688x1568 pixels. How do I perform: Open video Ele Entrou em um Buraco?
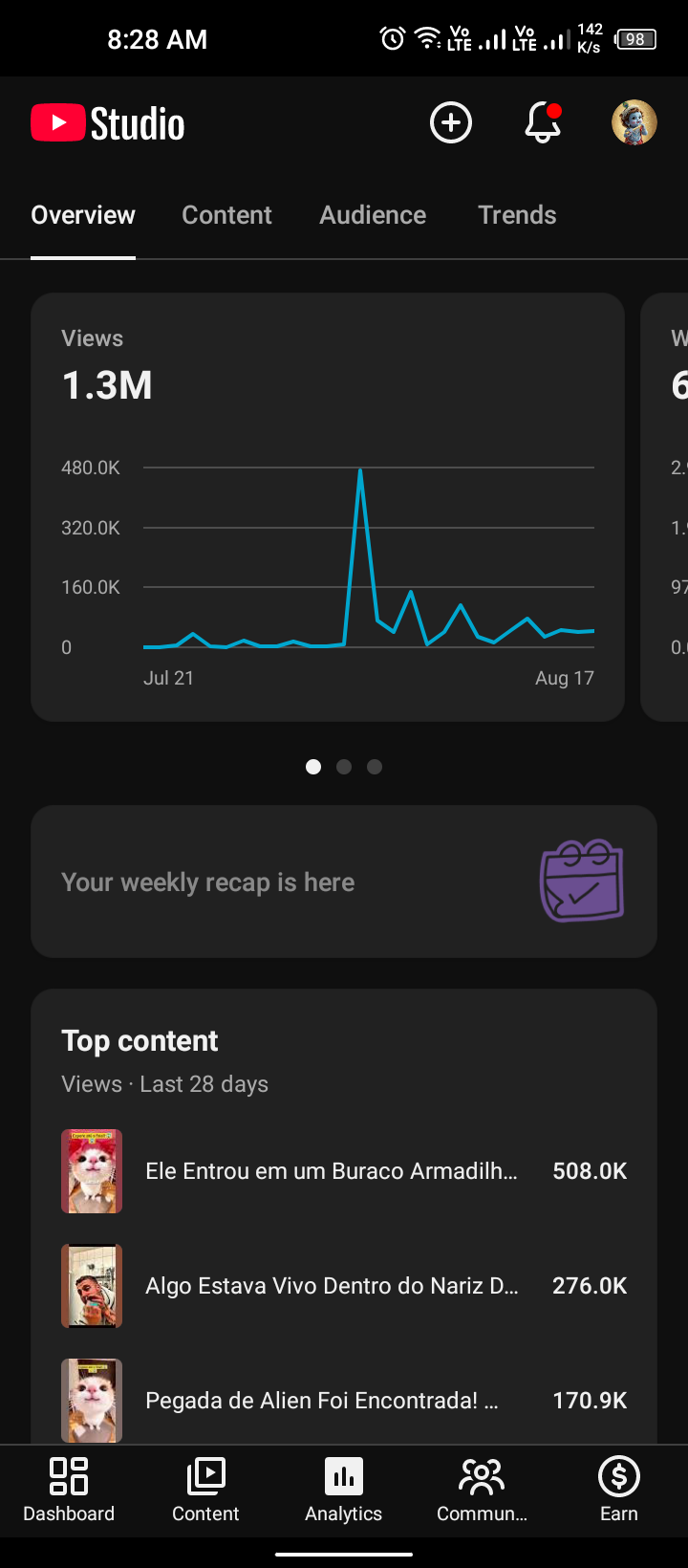pyautogui.click(x=344, y=1171)
